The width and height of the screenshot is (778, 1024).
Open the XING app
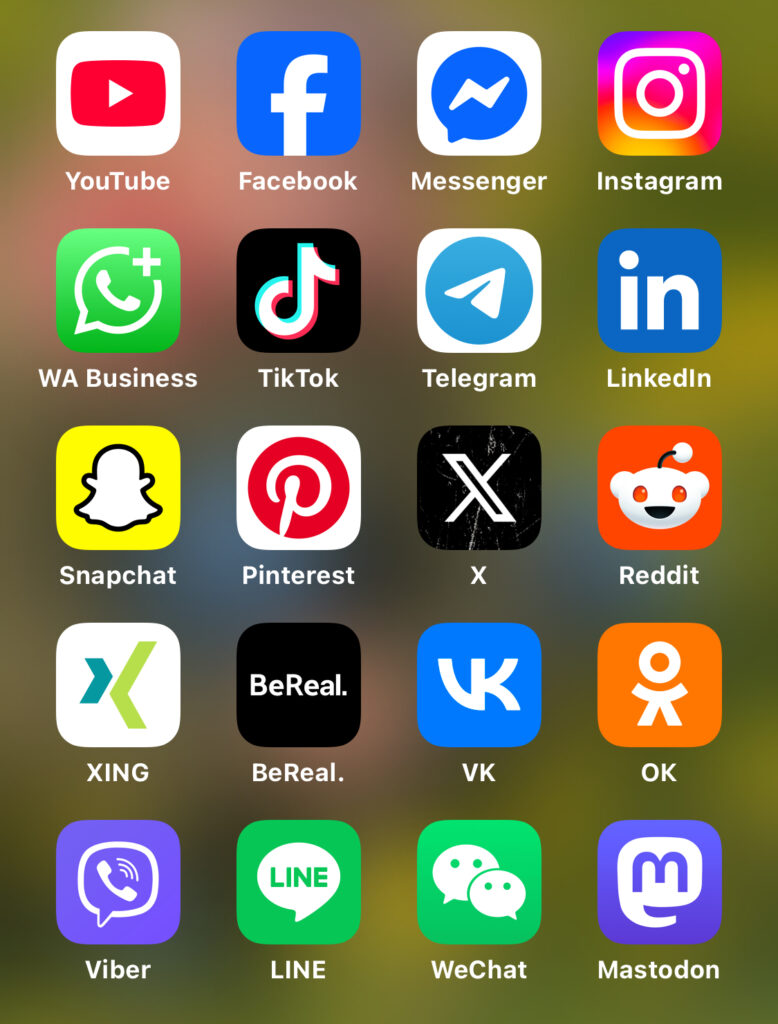click(x=118, y=685)
